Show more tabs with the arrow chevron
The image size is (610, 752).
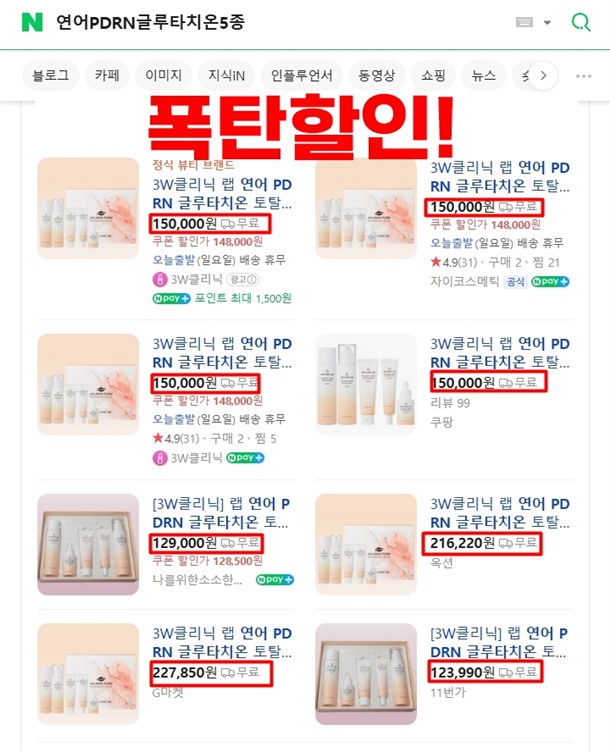pos(543,75)
